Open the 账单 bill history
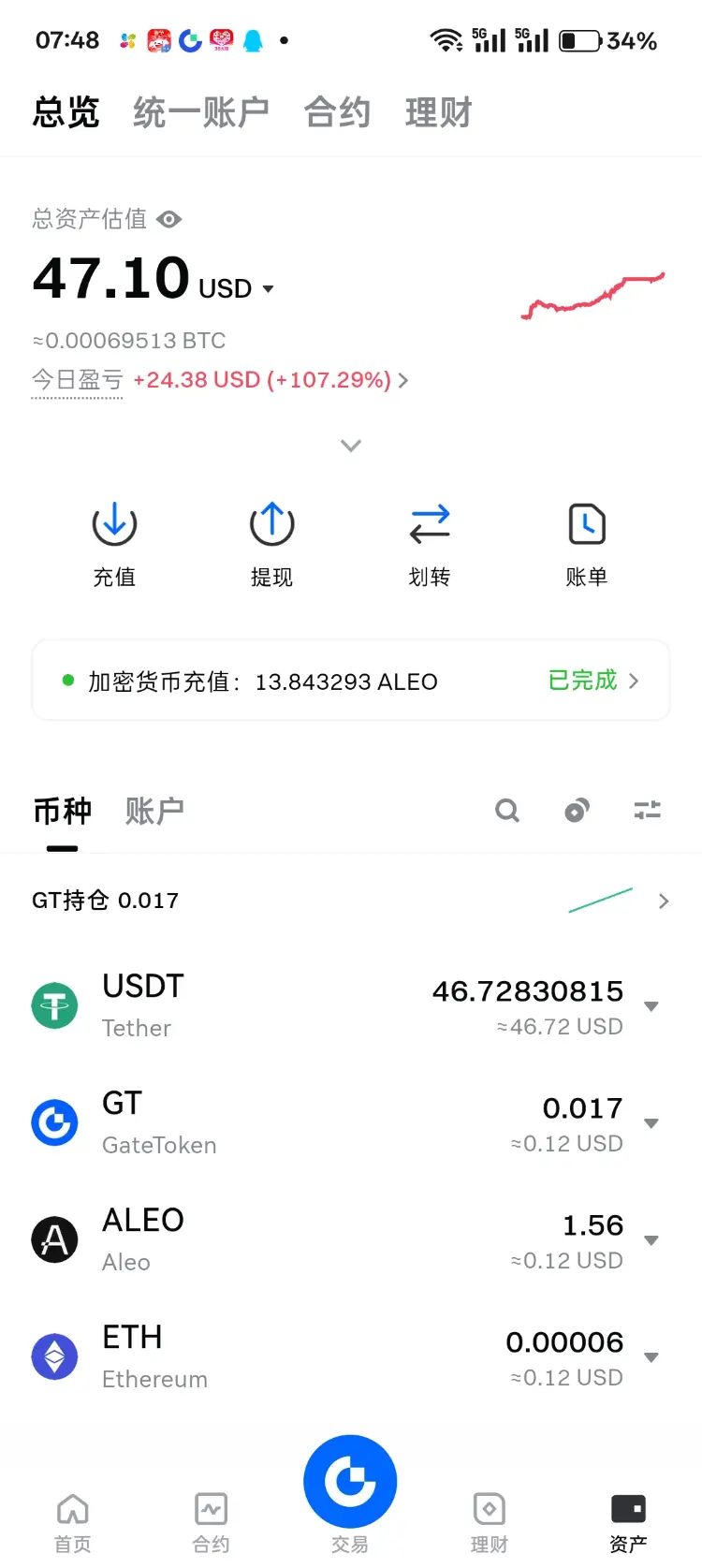 [x=587, y=543]
